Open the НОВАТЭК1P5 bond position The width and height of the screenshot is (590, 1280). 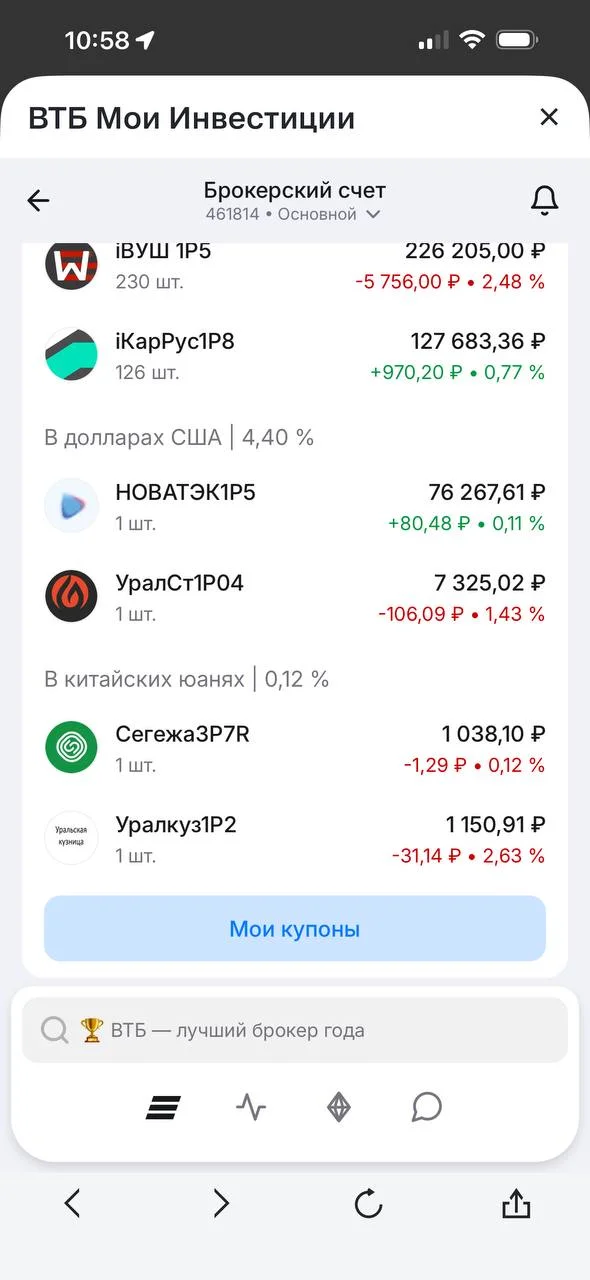[295, 507]
